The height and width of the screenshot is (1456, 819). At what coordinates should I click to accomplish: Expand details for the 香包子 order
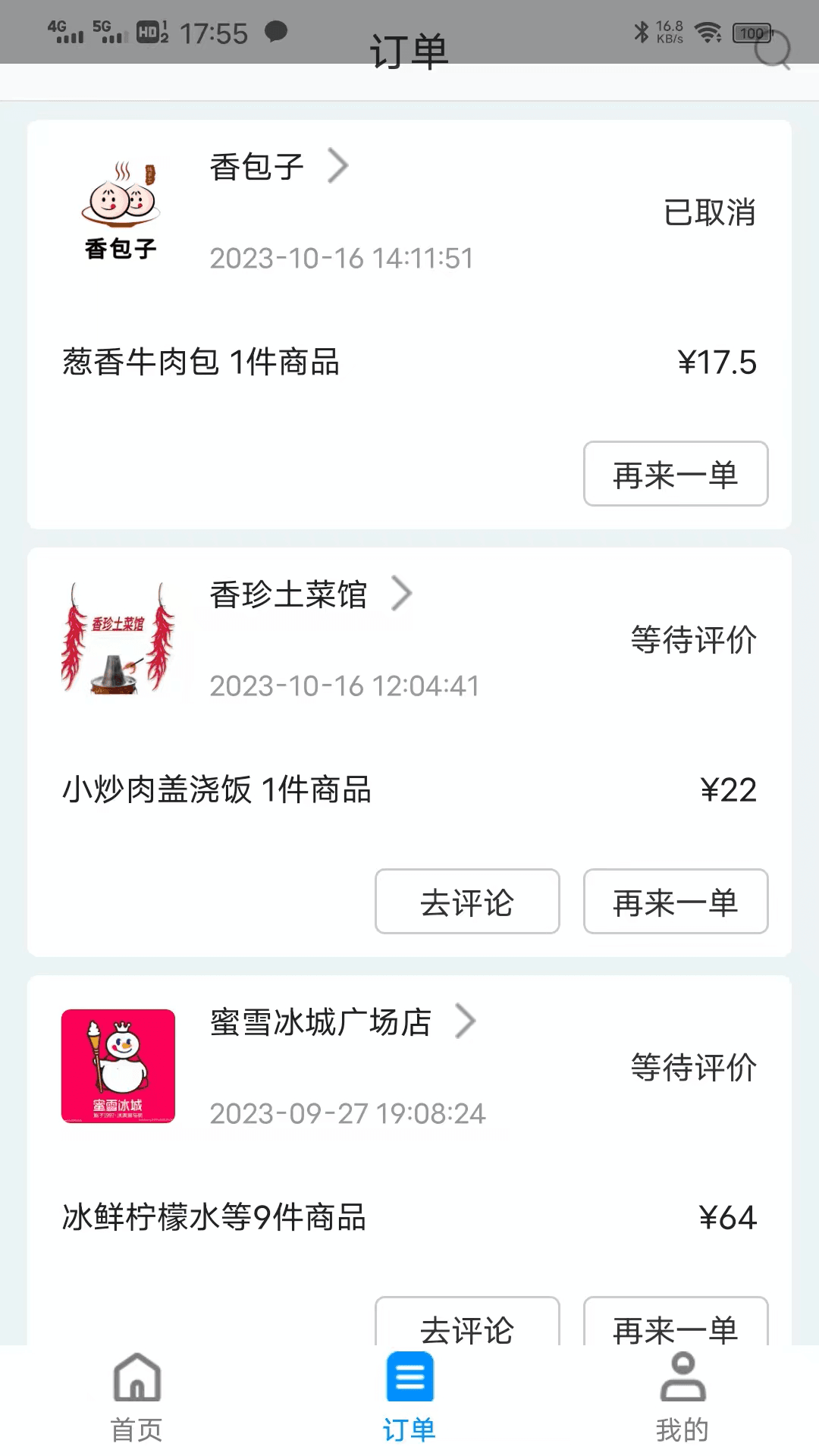pyautogui.click(x=340, y=165)
